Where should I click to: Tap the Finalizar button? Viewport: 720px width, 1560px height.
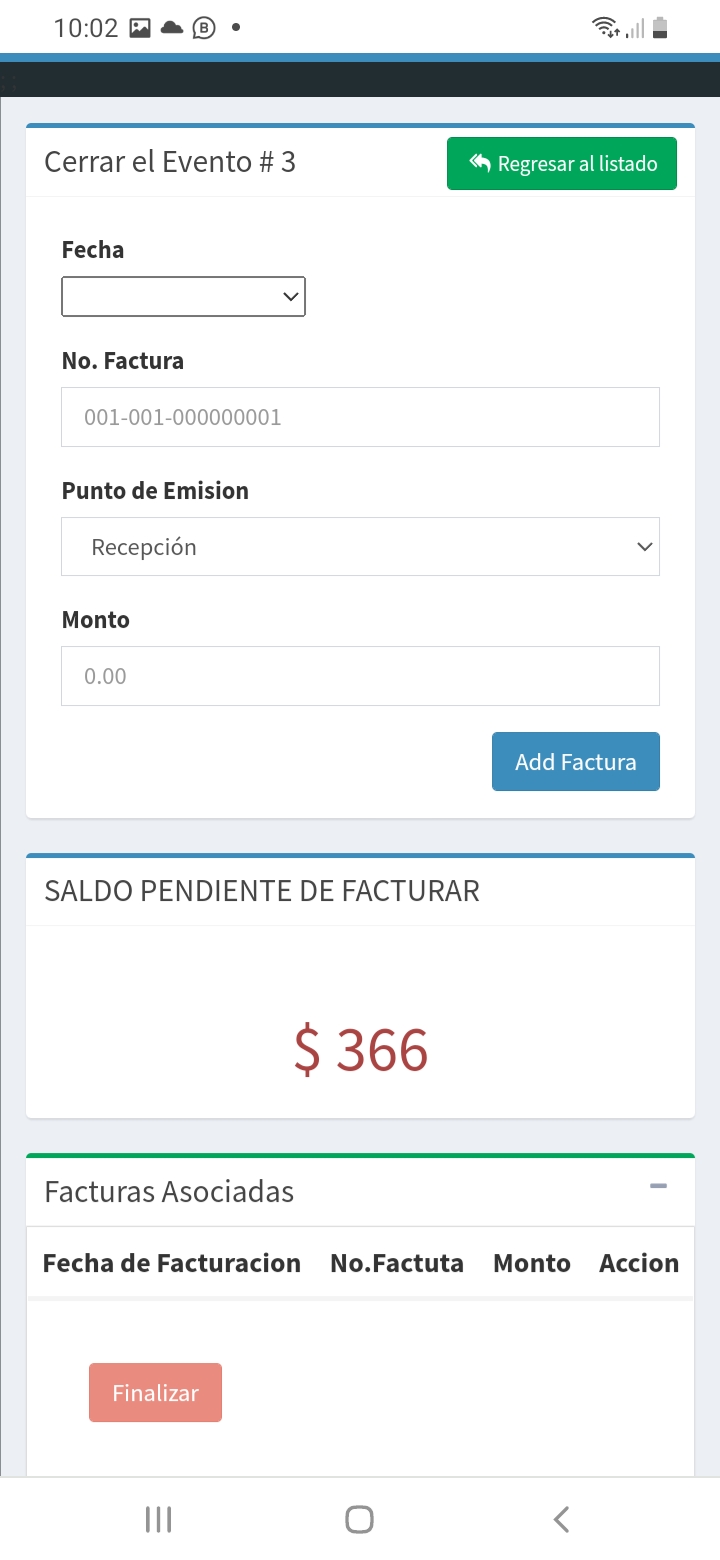(x=155, y=1392)
